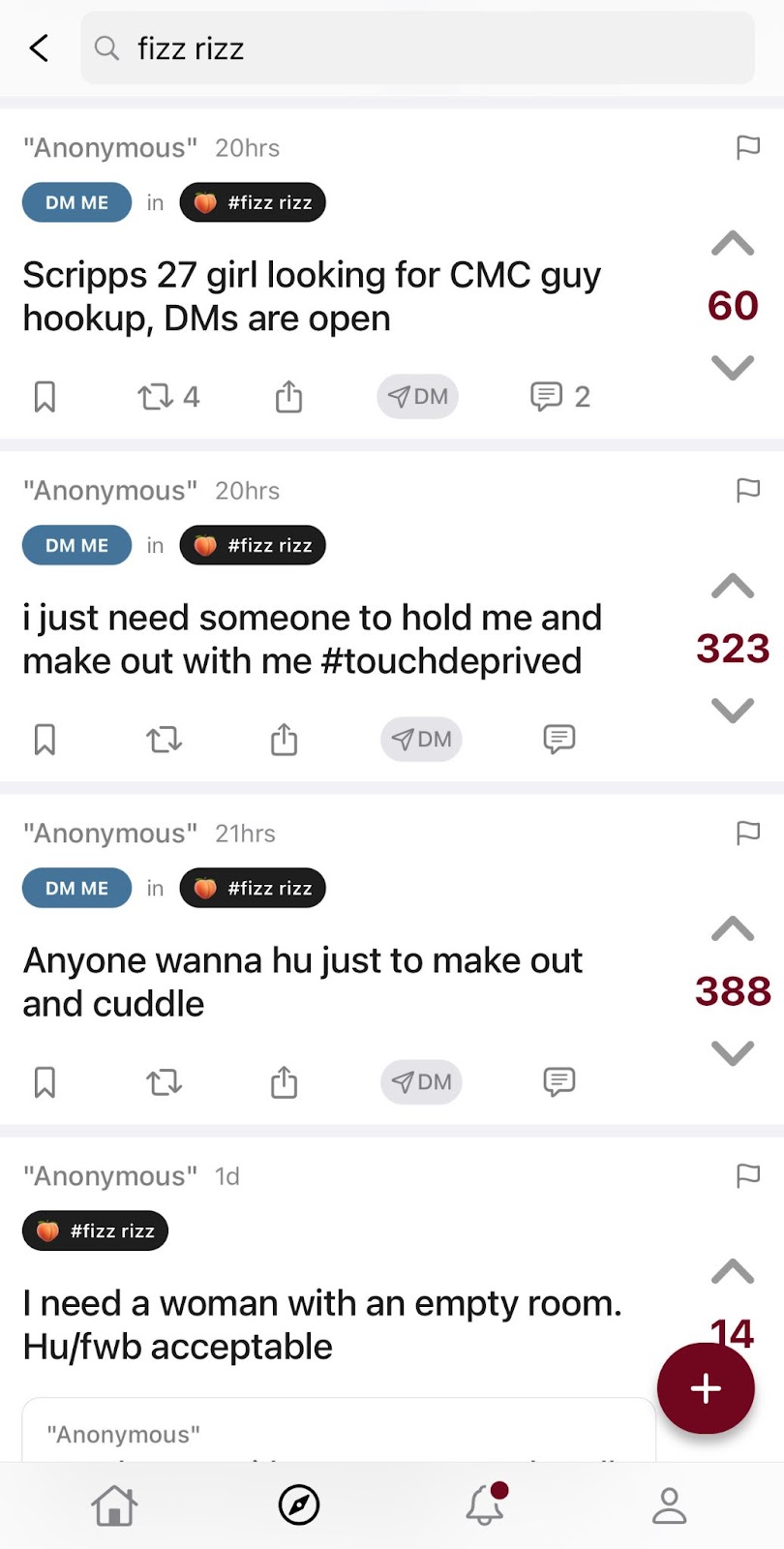784x1549 pixels.
Task: Go back from the search results
Action: (40, 47)
